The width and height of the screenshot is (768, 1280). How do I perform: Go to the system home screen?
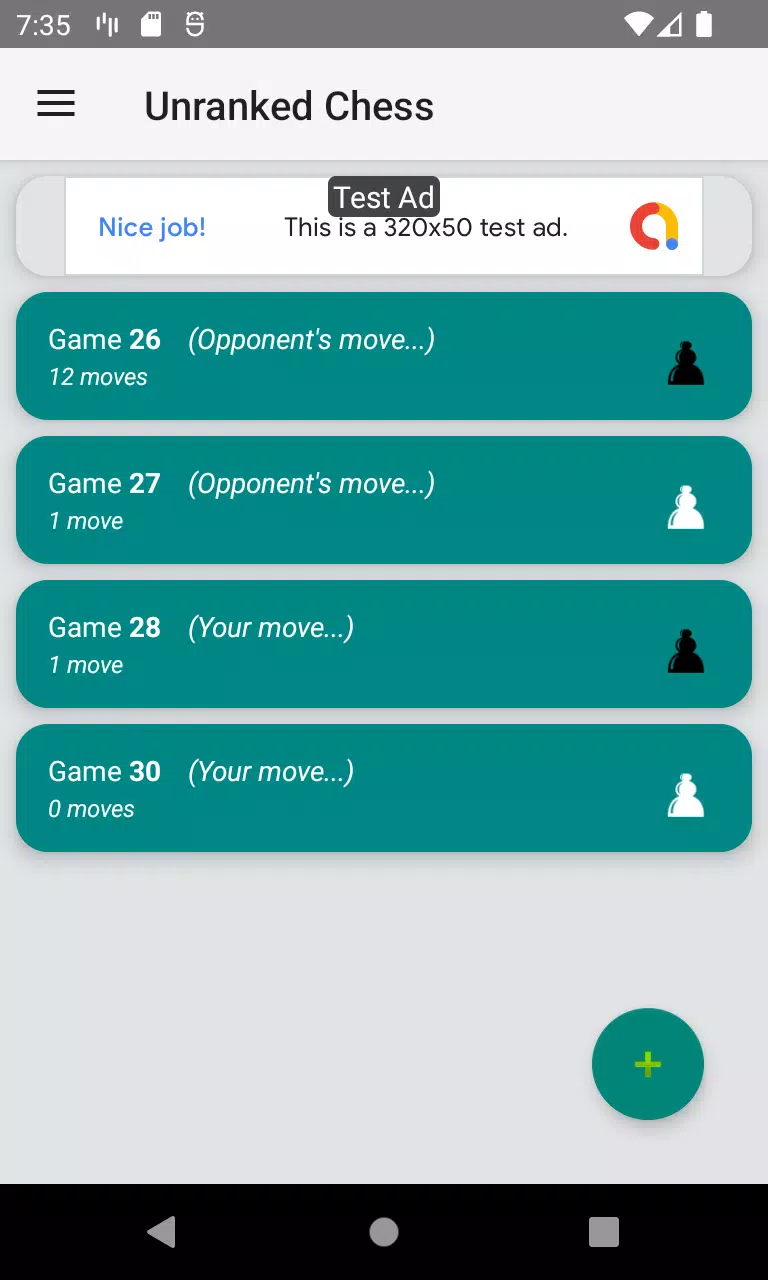pos(383,1232)
